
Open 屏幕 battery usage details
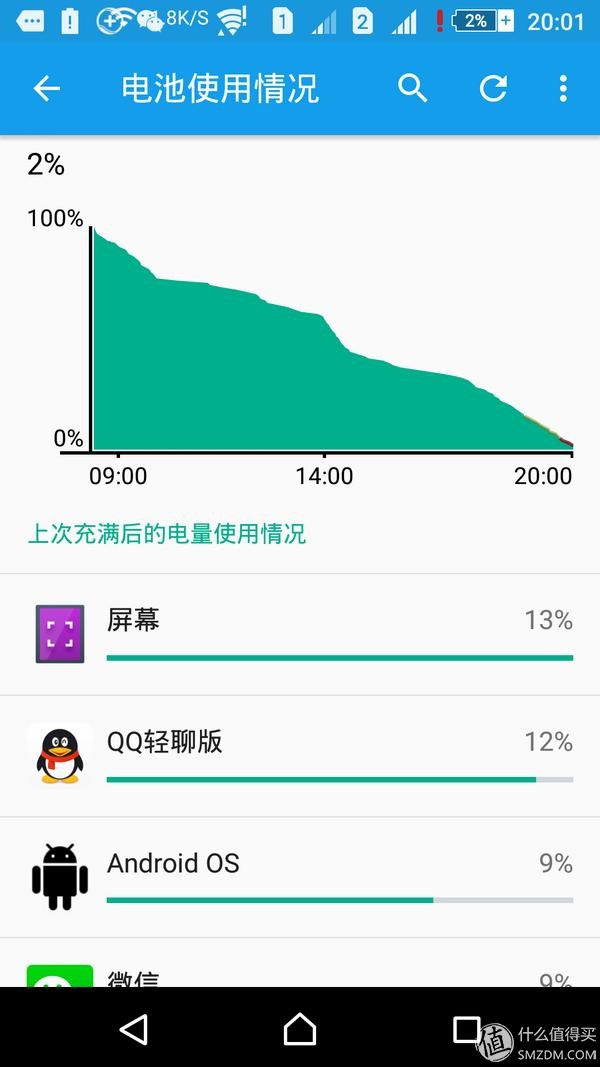[300, 636]
